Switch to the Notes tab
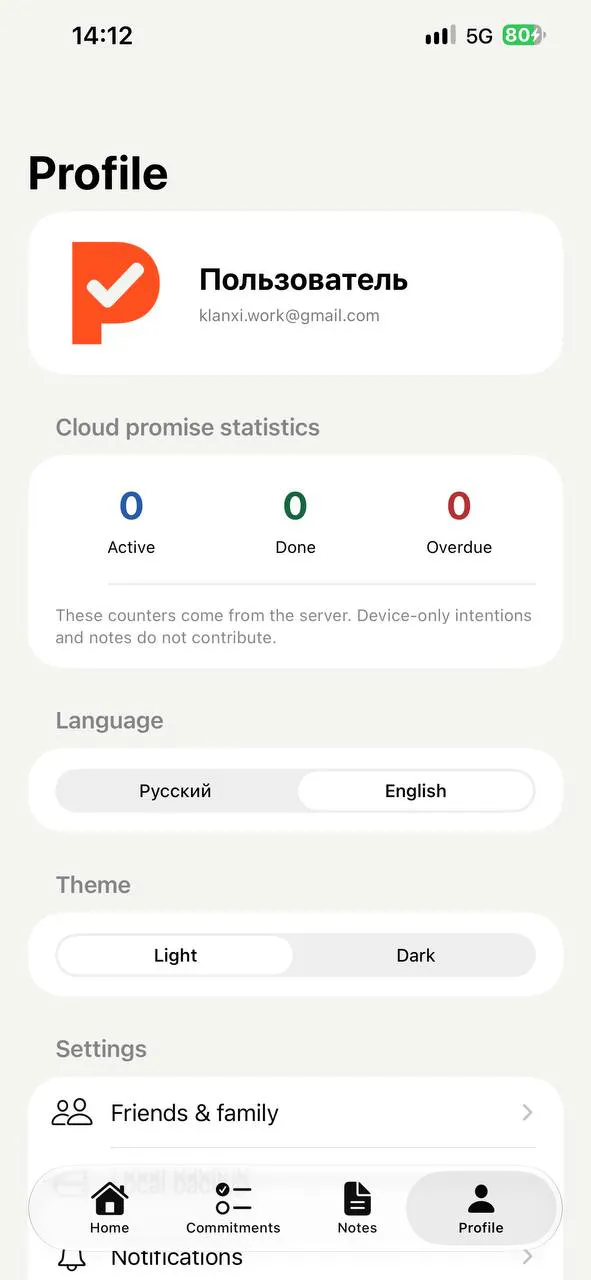Image resolution: width=591 pixels, height=1280 pixels. pos(357,1208)
